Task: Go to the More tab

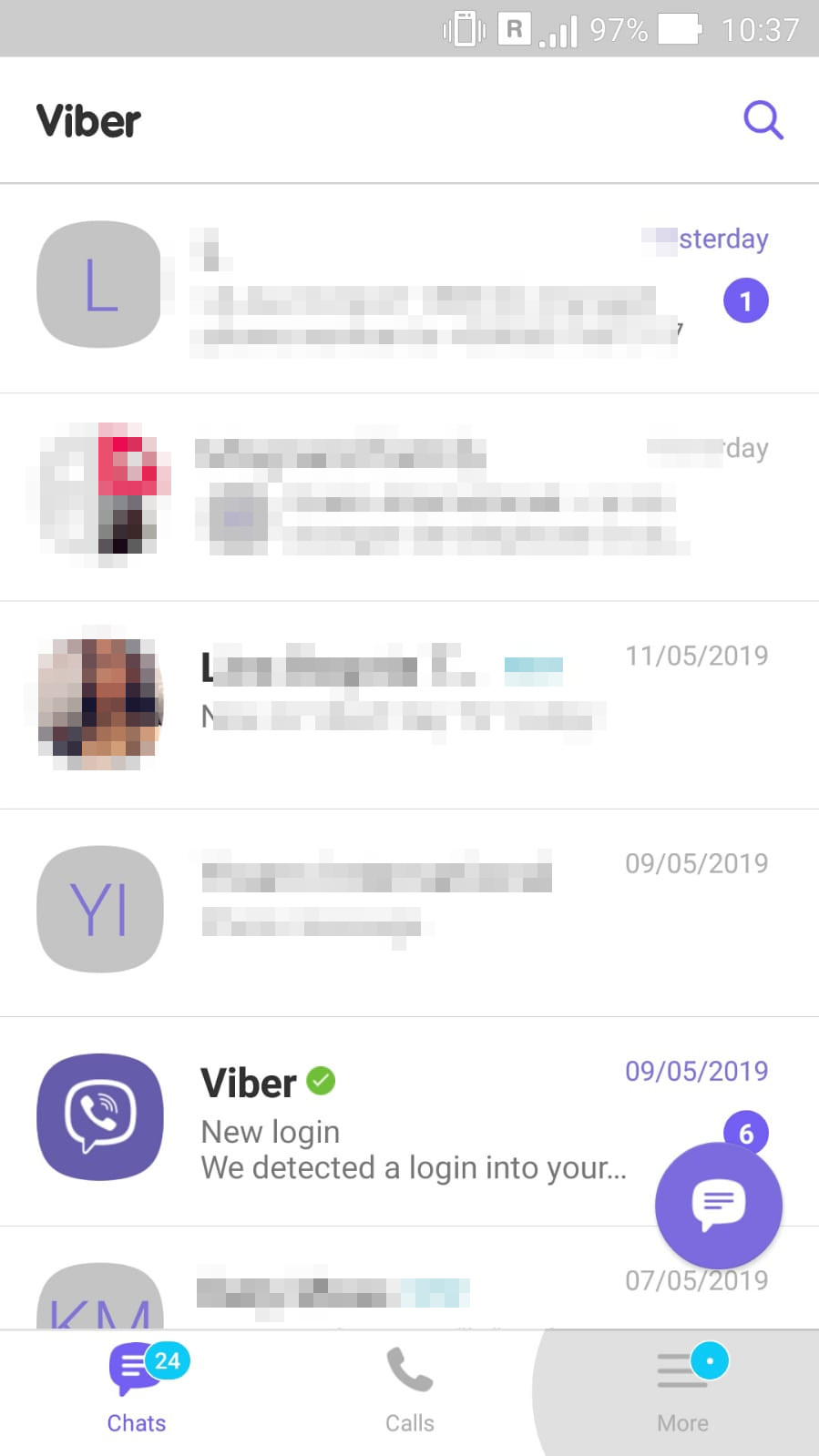Action: pos(682,1390)
